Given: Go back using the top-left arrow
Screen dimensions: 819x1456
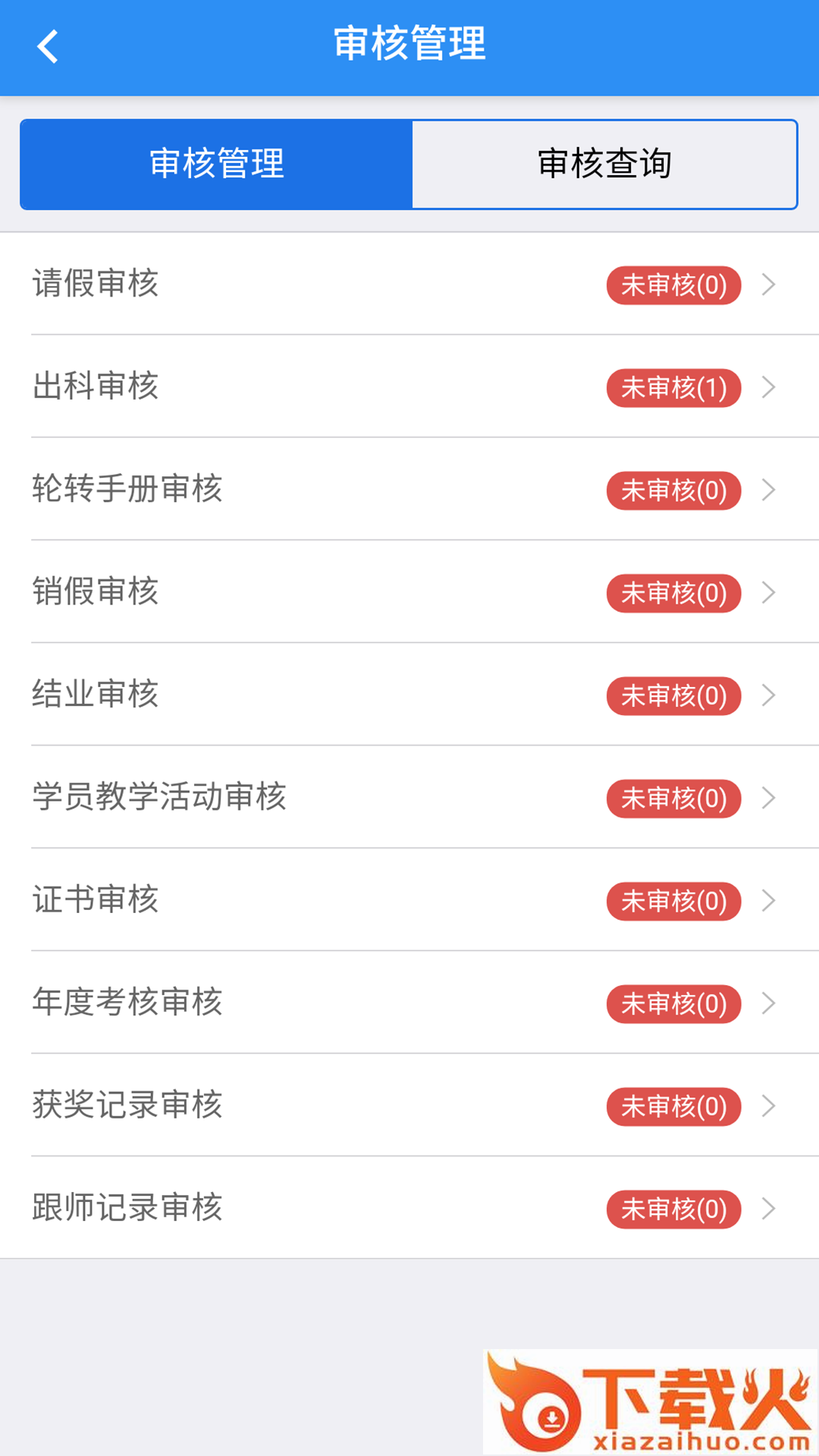Looking at the screenshot, I should click(x=48, y=46).
